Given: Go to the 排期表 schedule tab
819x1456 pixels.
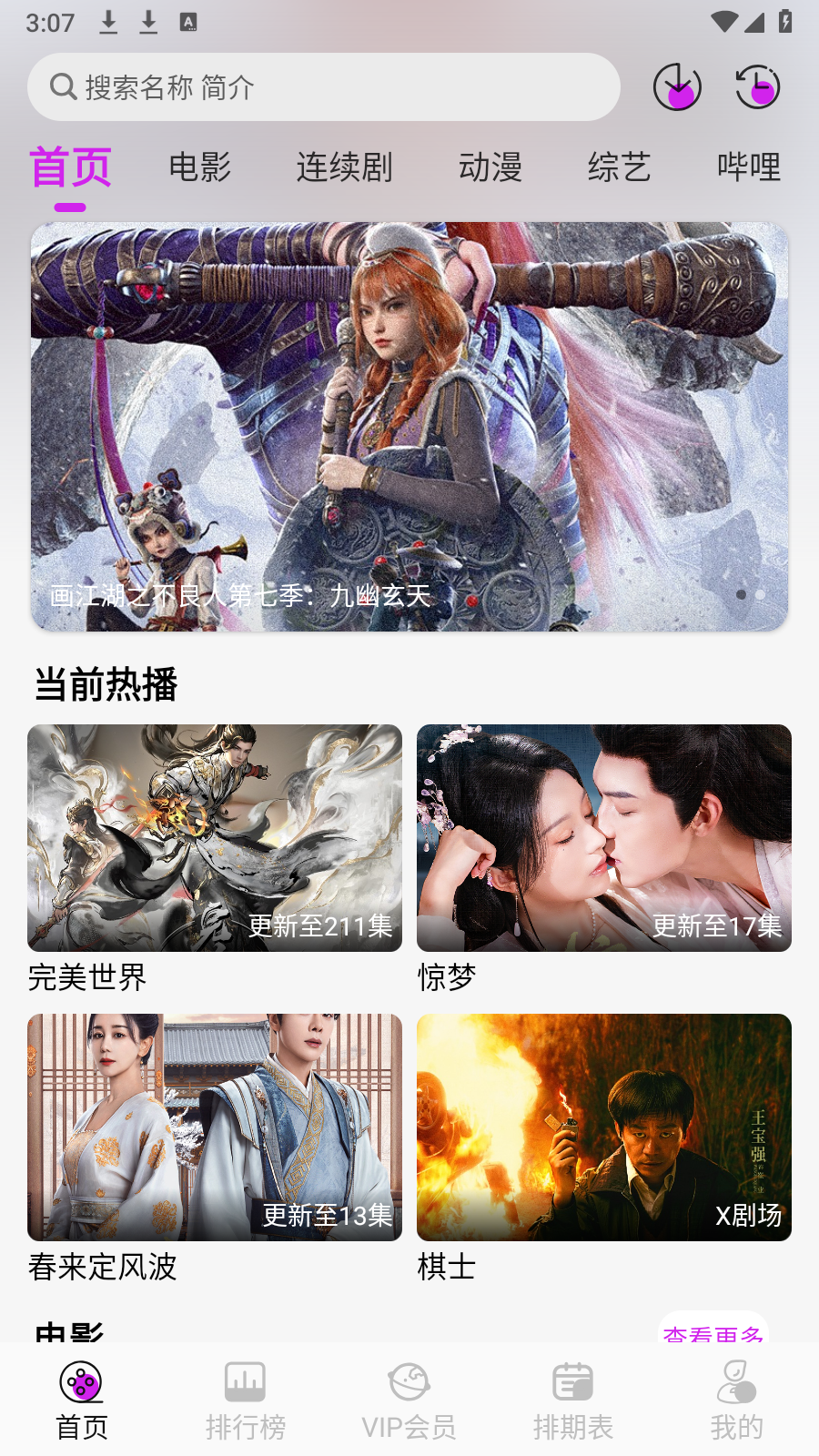Looking at the screenshot, I should point(573,1400).
